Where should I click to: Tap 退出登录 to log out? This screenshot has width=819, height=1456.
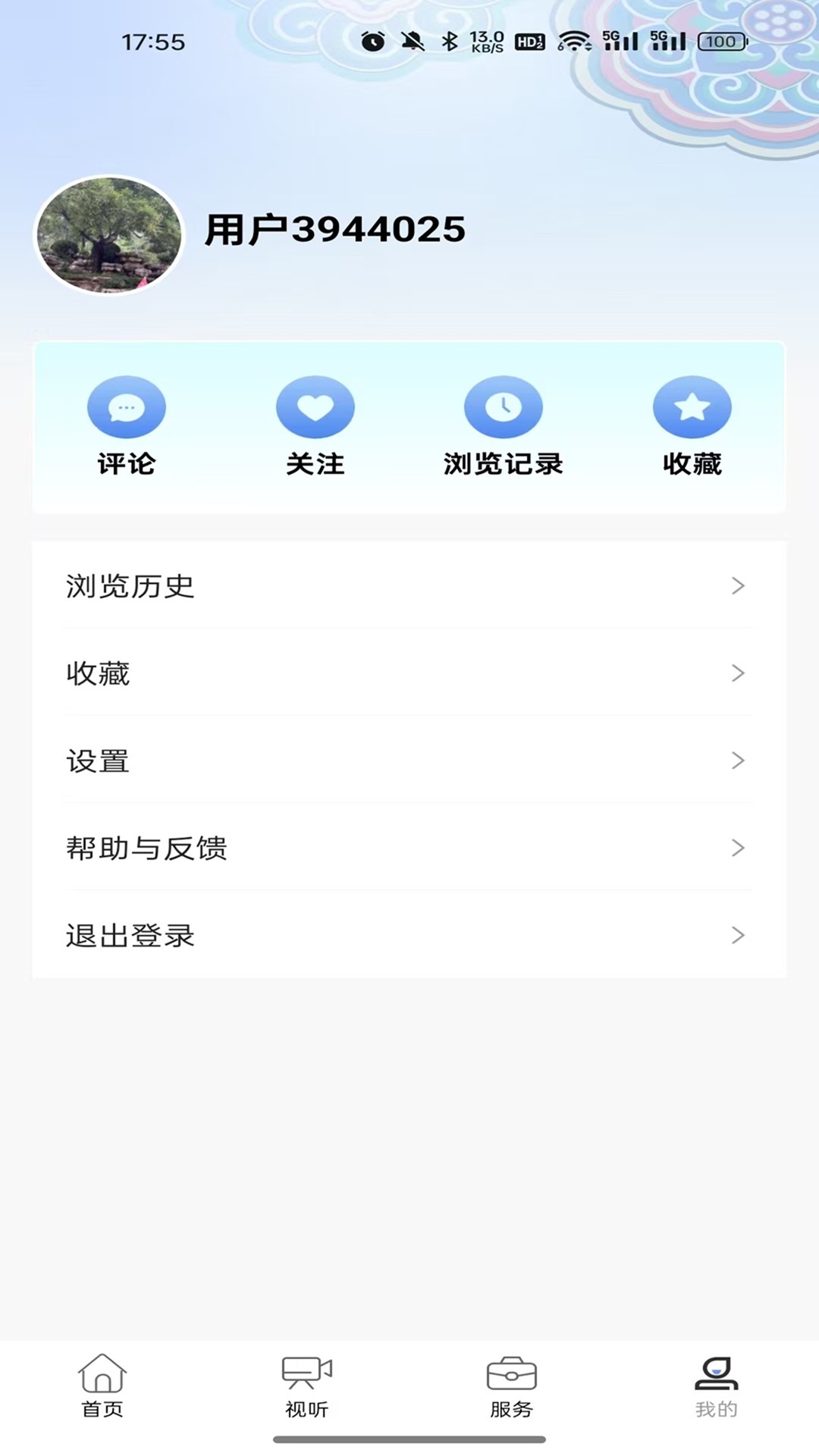[x=129, y=935]
